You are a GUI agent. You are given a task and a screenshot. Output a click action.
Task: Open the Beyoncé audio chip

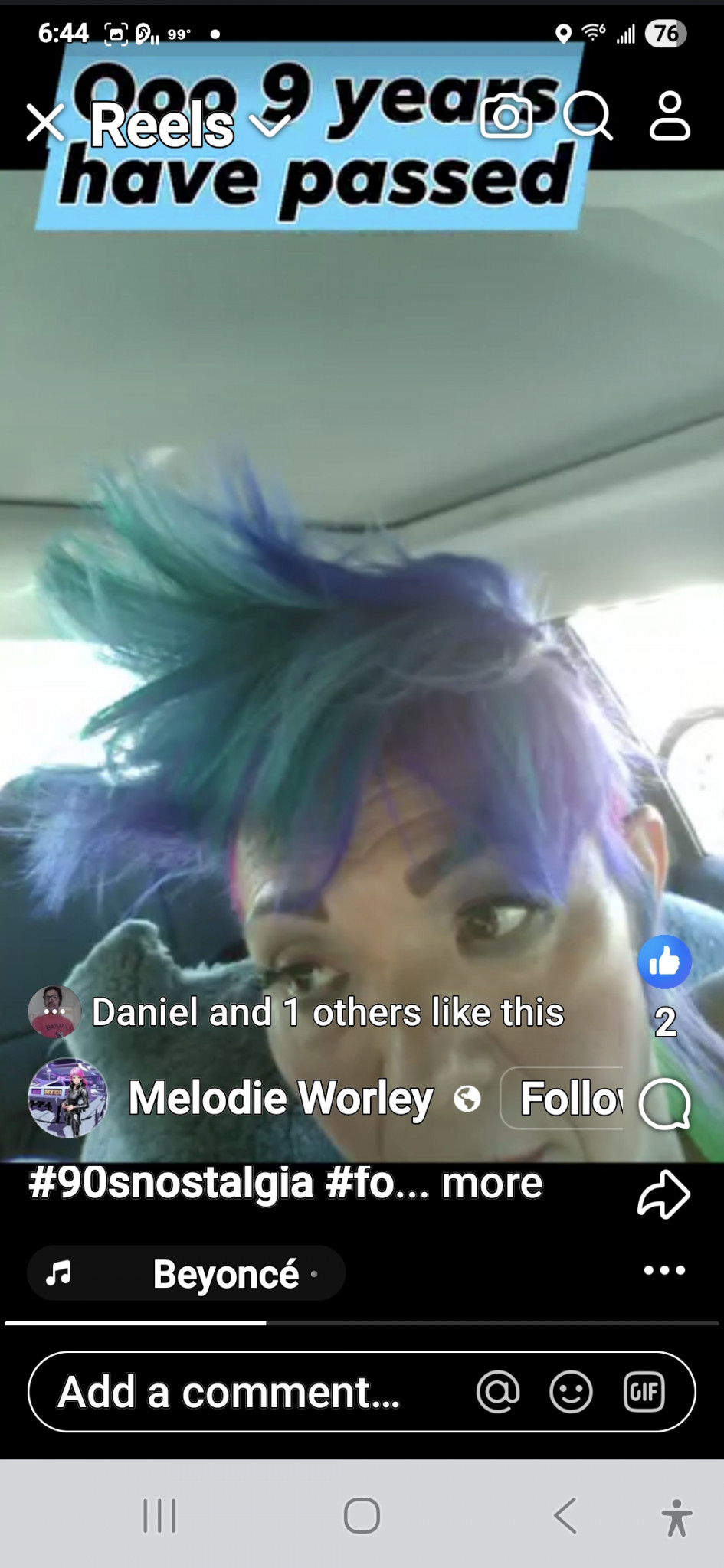click(186, 1273)
